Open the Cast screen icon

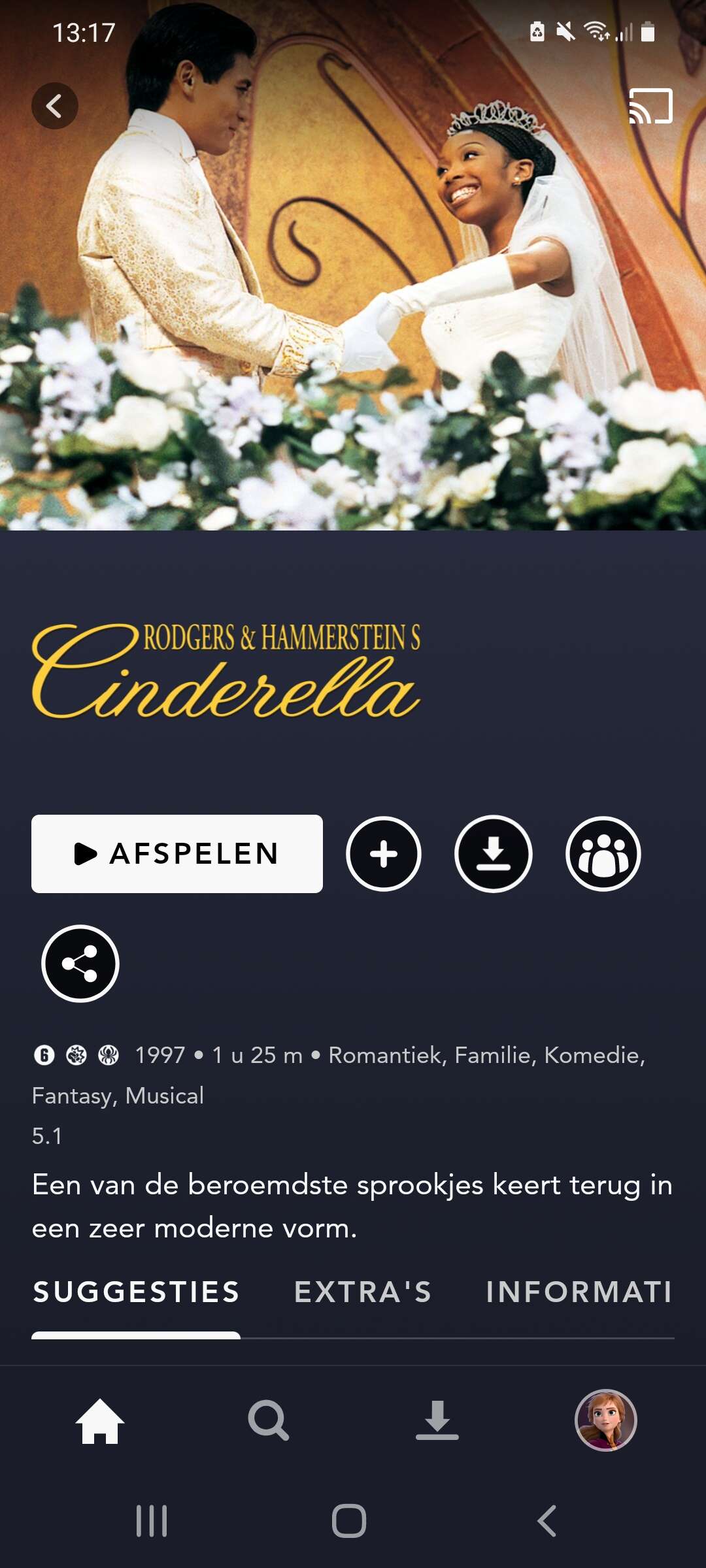pyautogui.click(x=650, y=106)
